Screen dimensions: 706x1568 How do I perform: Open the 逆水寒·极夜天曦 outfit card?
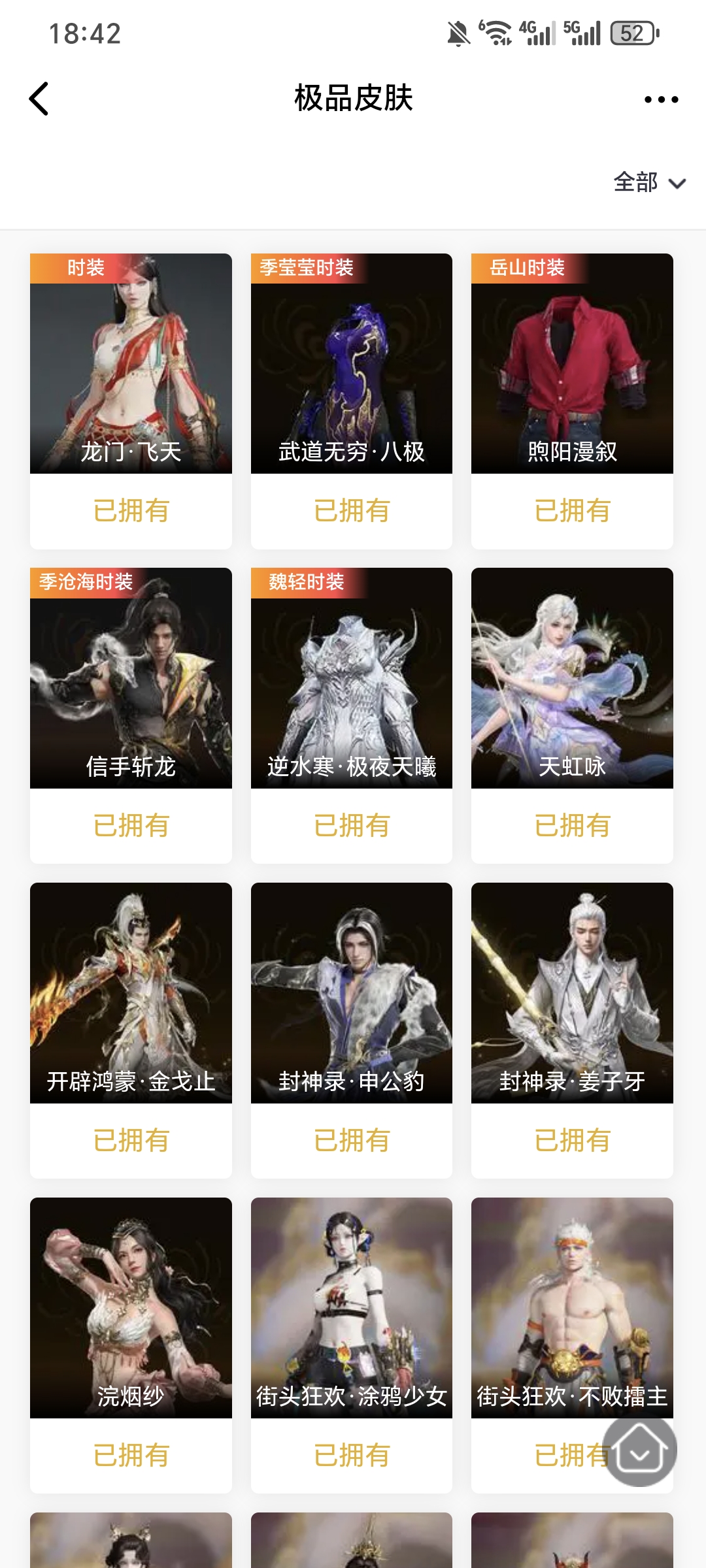(x=352, y=678)
